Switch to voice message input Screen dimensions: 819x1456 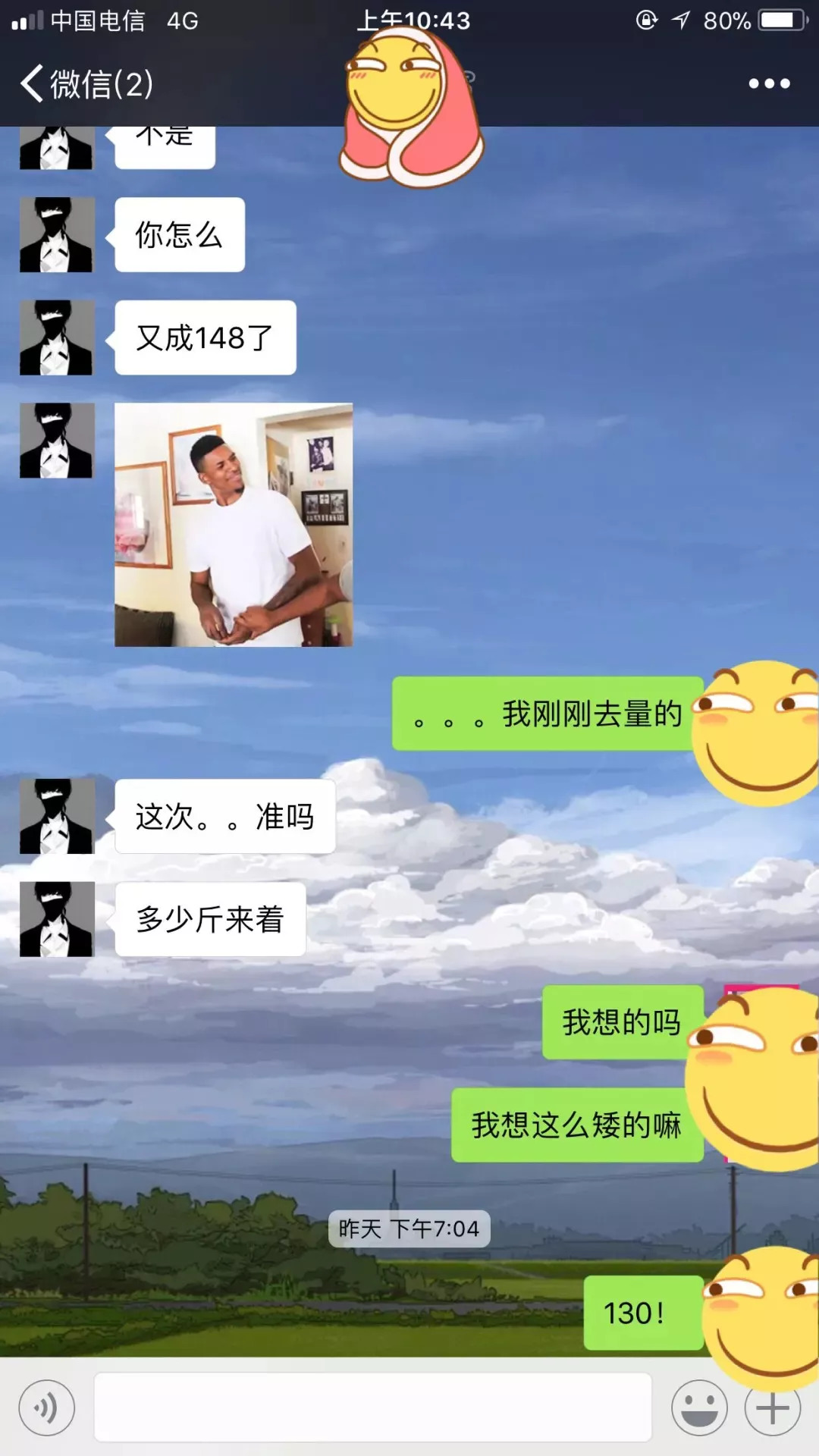[47, 1408]
